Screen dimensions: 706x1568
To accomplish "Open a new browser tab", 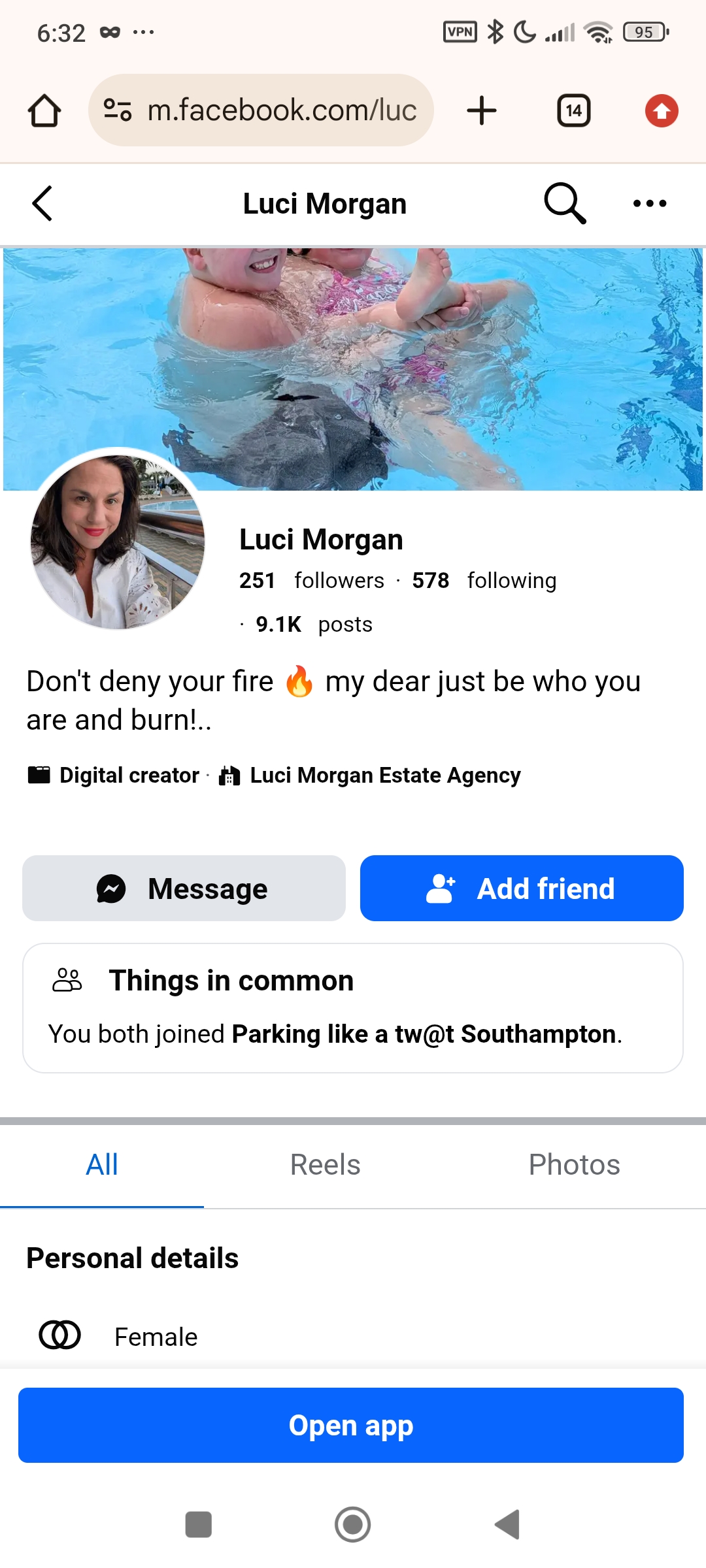I will coord(482,110).
